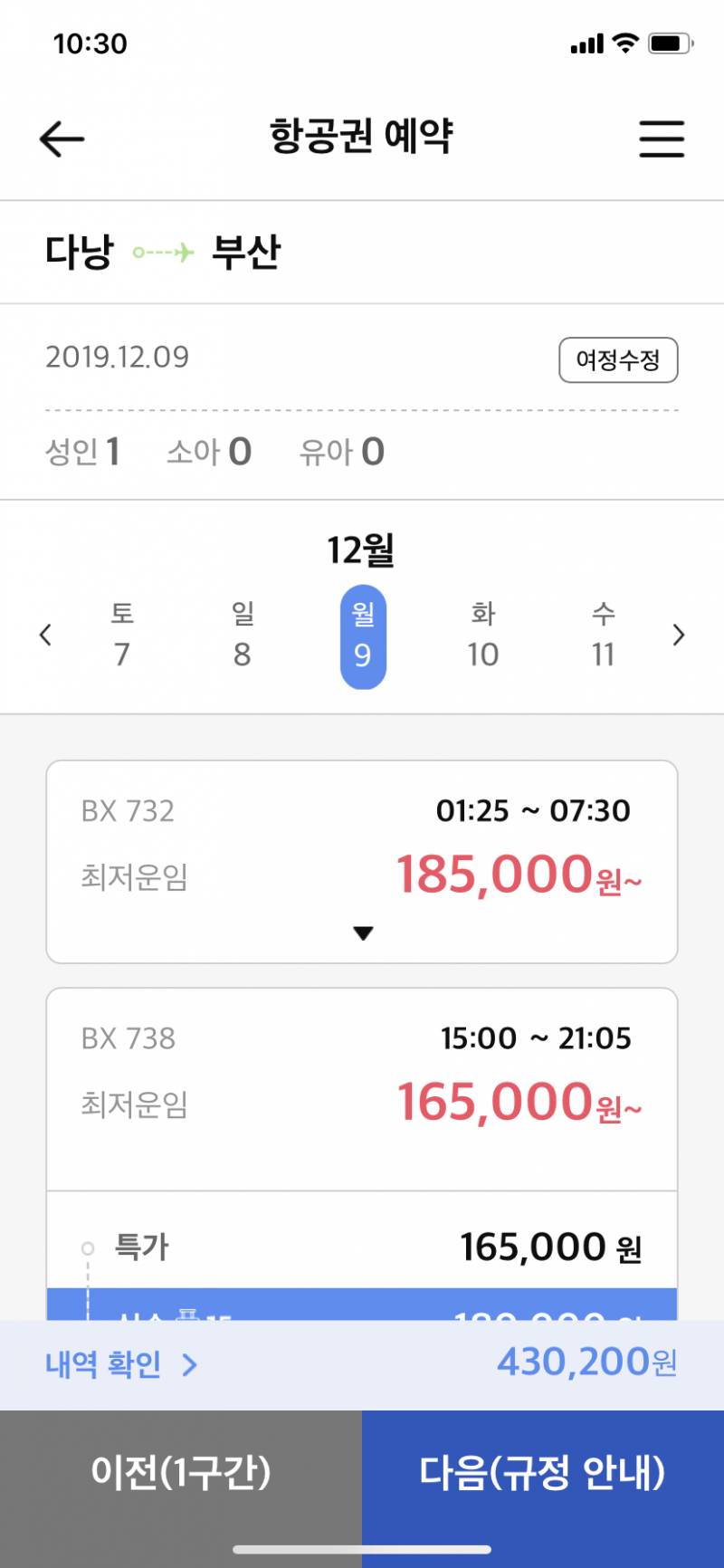This screenshot has height=1568, width=724.
Task: Tap the previous week chevron arrow
Action: [x=45, y=635]
